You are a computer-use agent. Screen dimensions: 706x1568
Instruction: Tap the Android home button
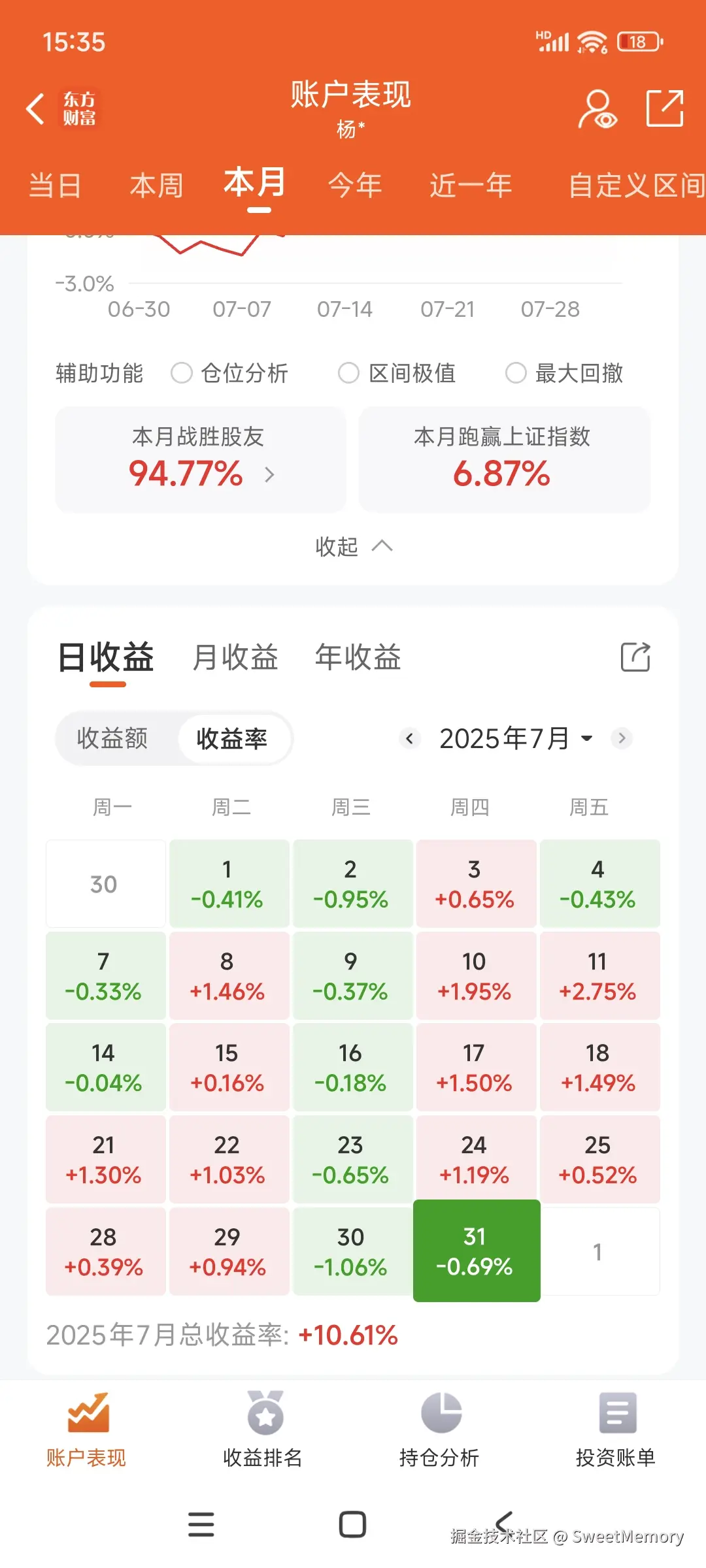pyautogui.click(x=352, y=1525)
